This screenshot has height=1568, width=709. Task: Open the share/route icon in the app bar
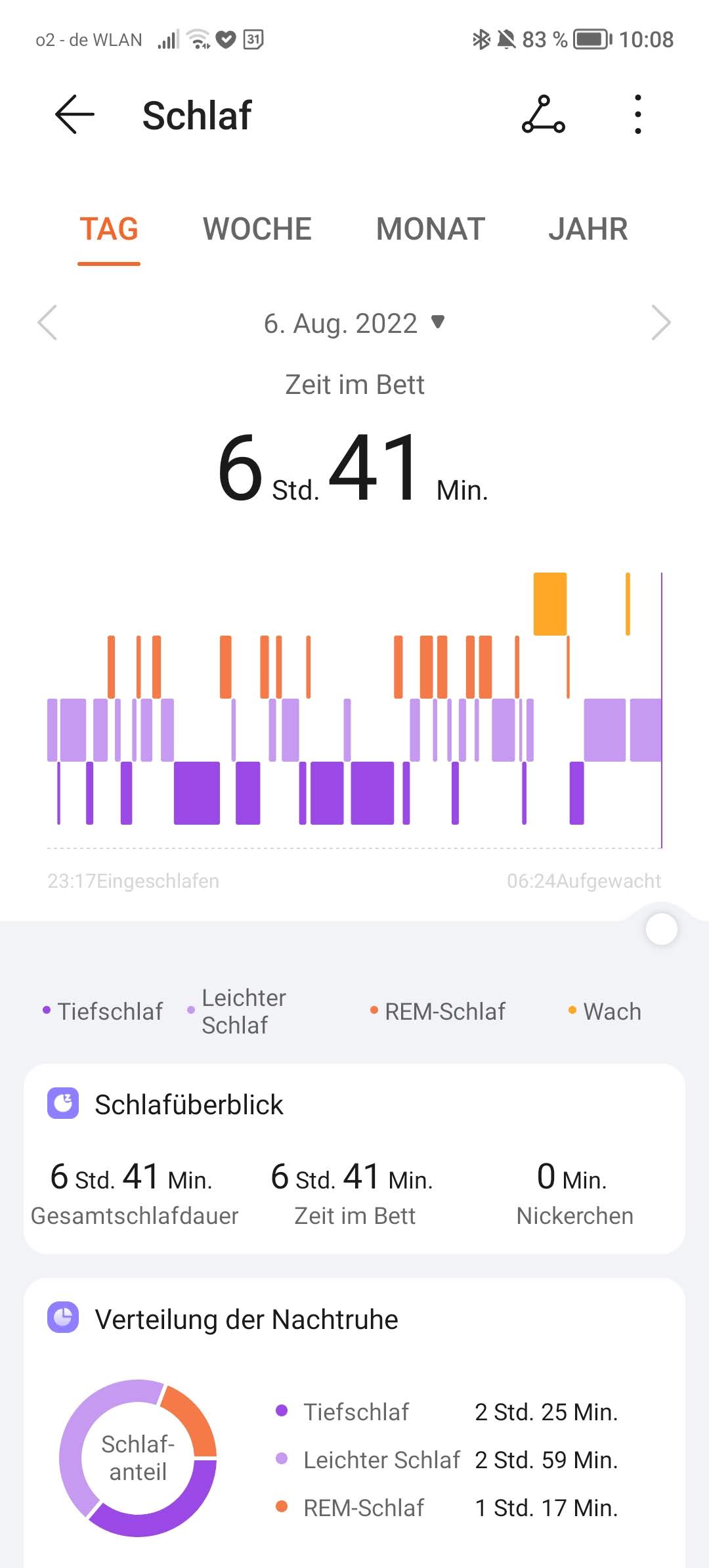coord(543,115)
